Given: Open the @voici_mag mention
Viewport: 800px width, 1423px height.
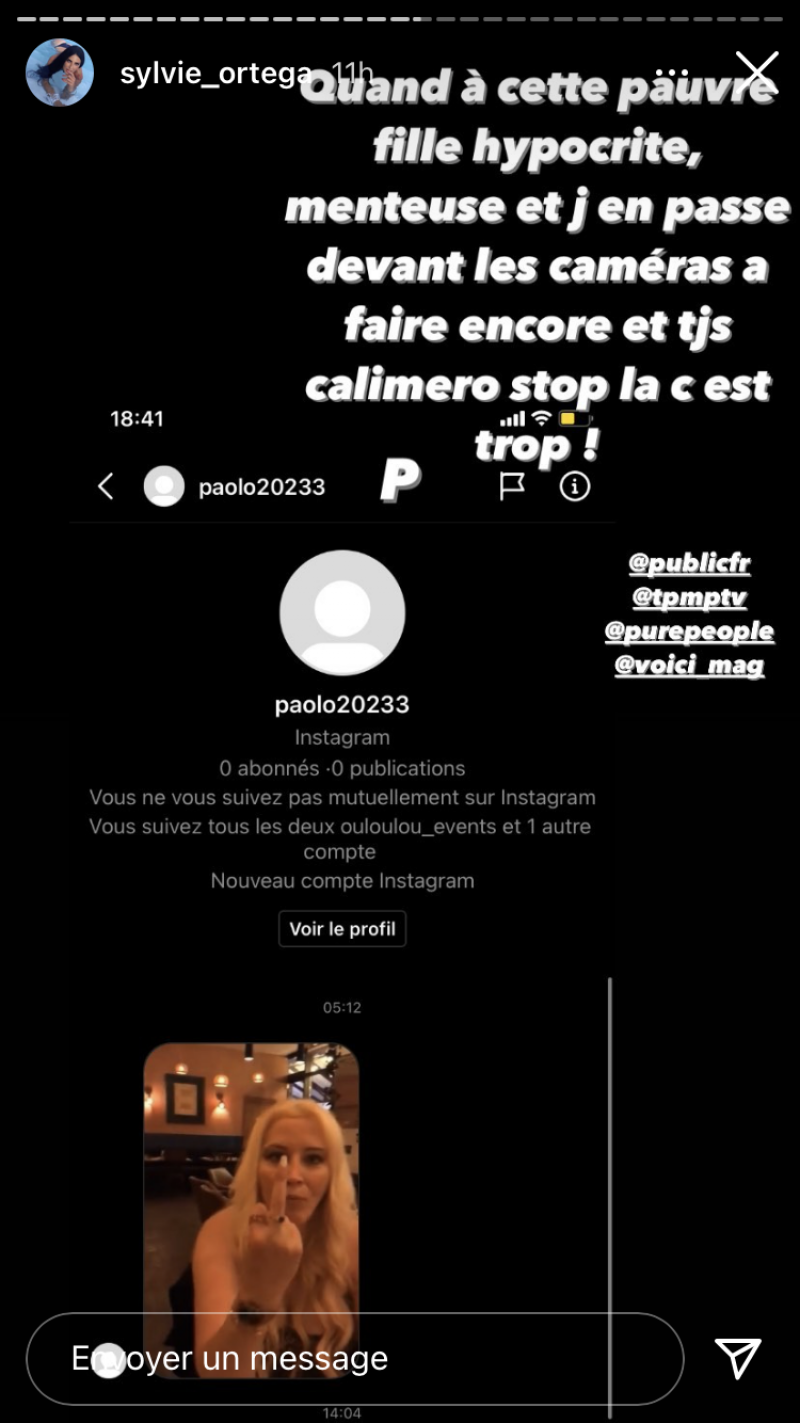Looking at the screenshot, I should coord(689,665).
